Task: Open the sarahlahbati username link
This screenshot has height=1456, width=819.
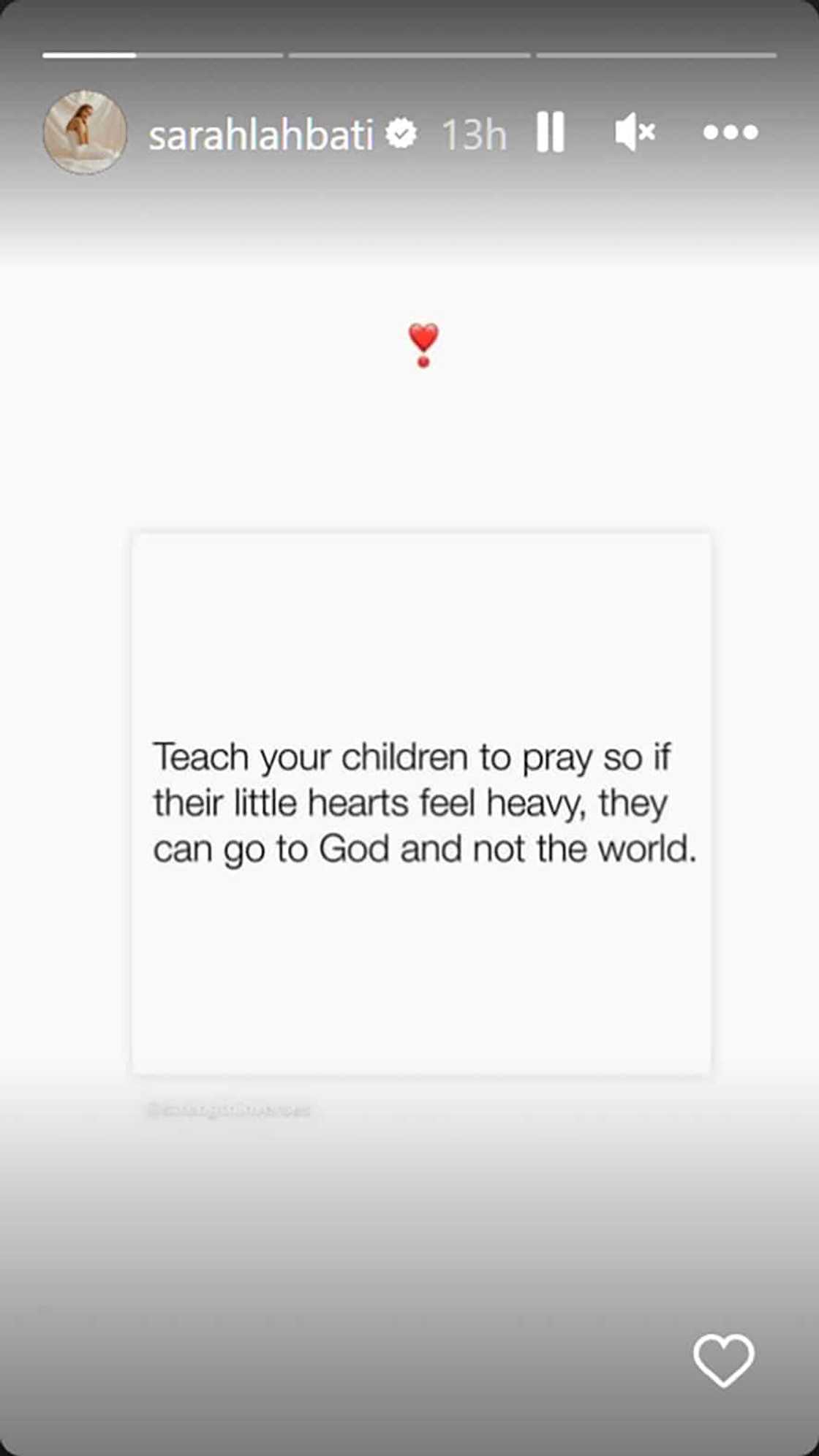Action: 261,134
